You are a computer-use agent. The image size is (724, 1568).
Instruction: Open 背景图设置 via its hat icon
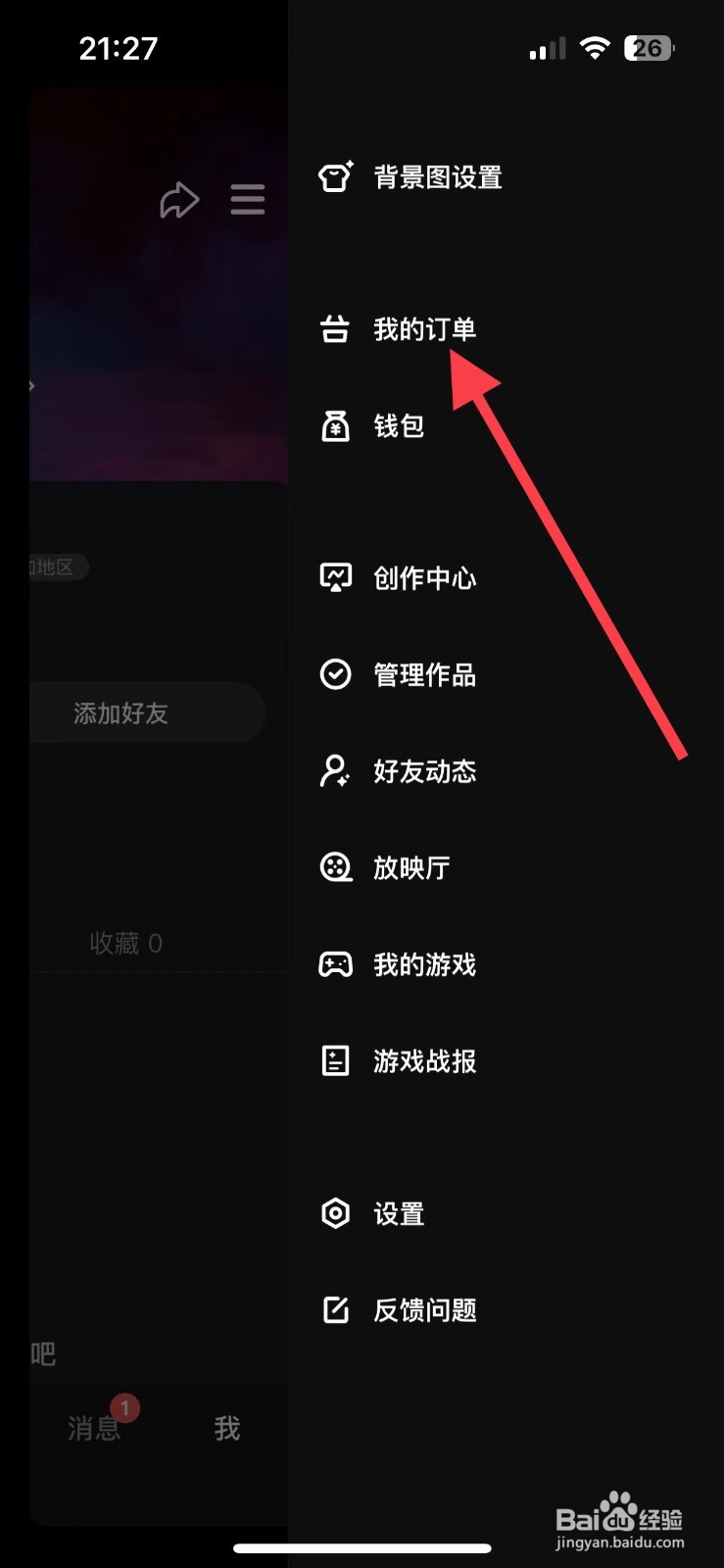[x=335, y=177]
